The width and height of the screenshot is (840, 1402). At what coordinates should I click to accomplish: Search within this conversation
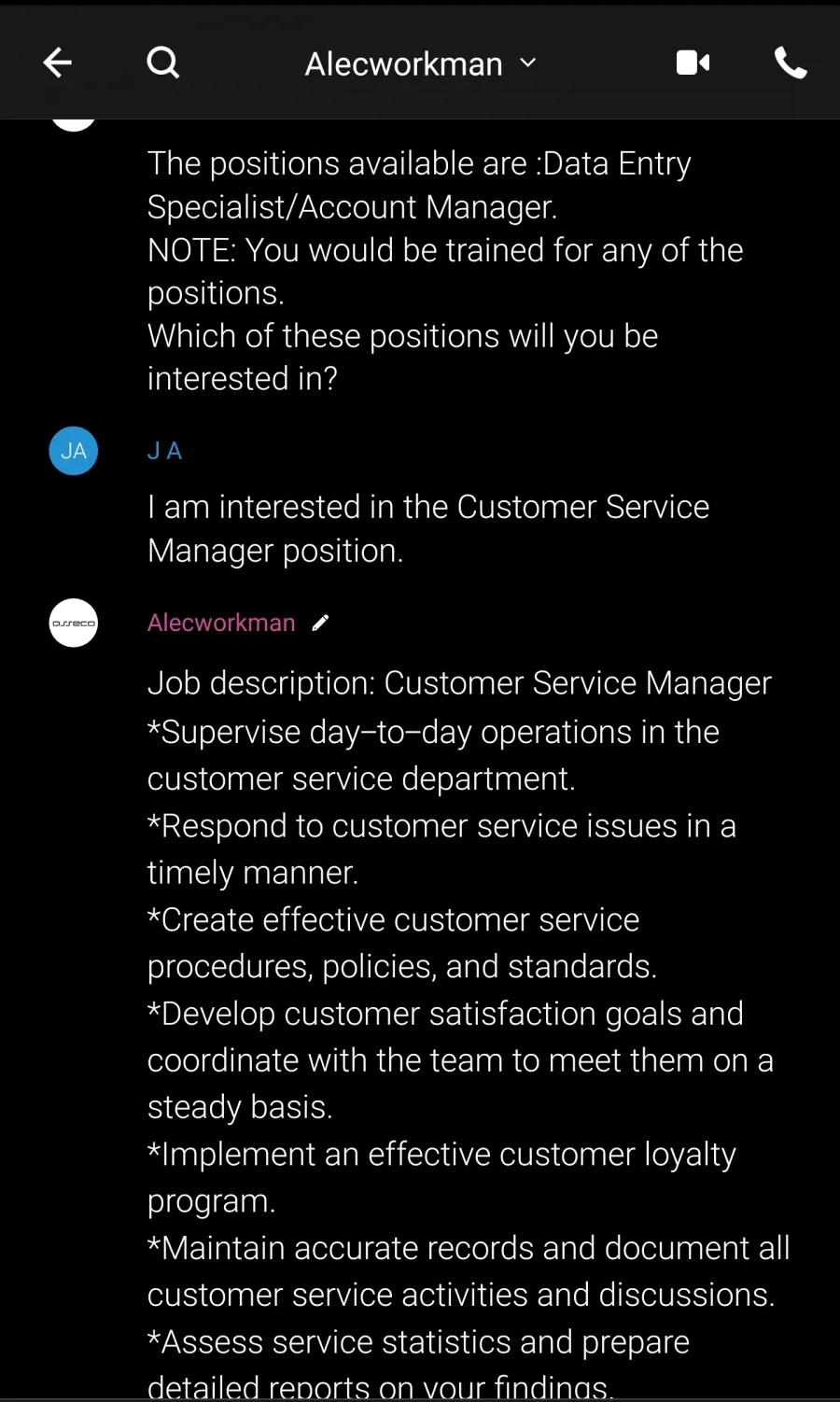163,63
